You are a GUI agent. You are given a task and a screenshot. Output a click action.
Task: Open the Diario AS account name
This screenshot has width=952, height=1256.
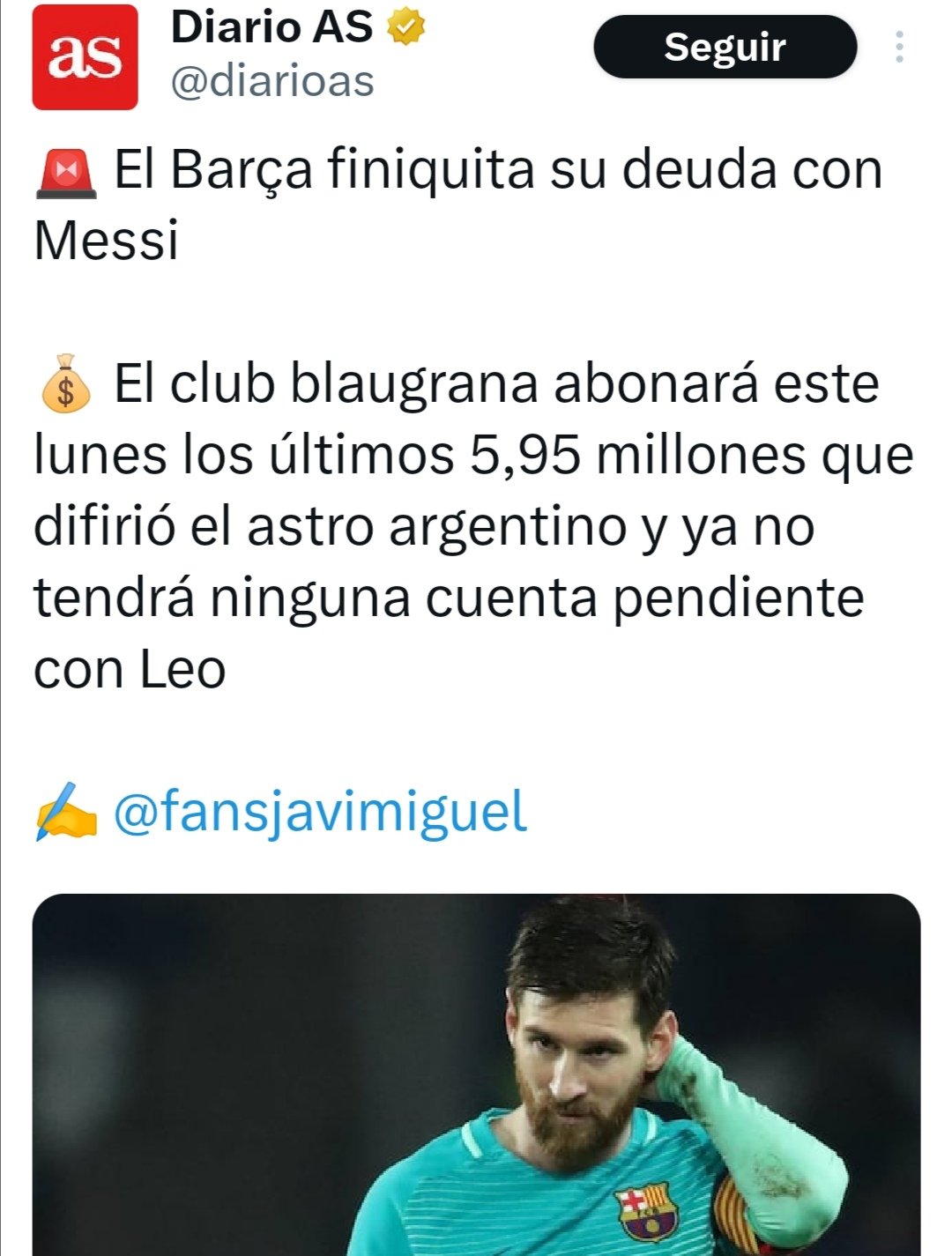pyautogui.click(x=271, y=28)
